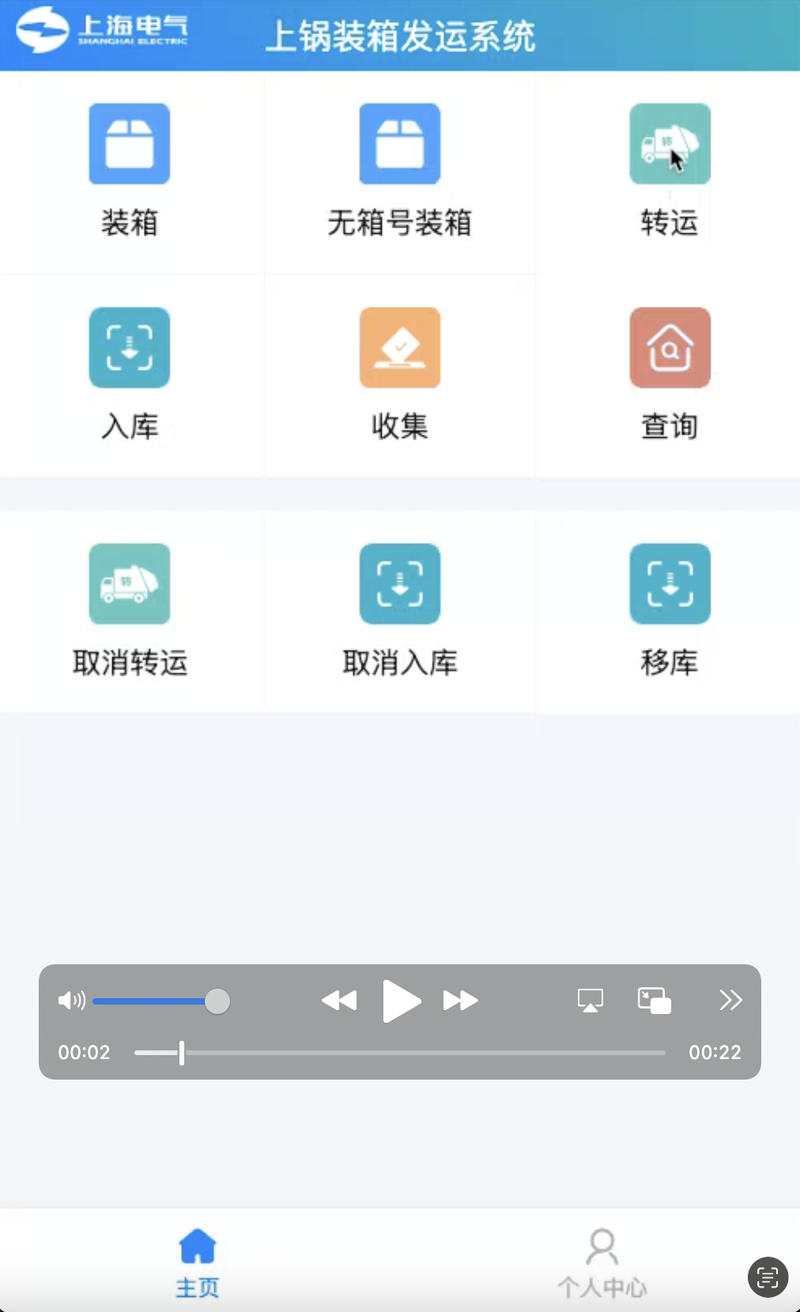
Task: Open AirPlay screen mirroring options
Action: [x=590, y=1001]
